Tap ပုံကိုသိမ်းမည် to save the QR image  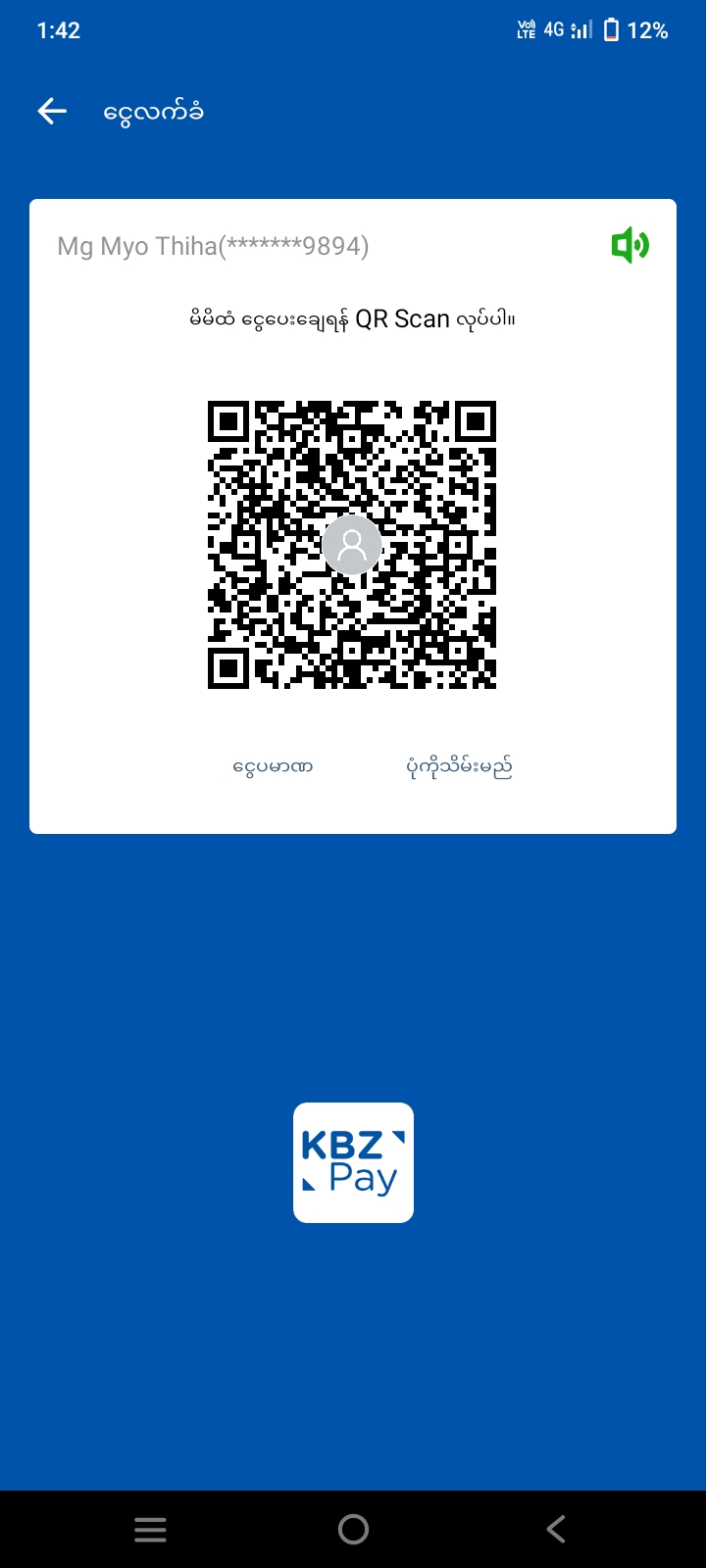(x=459, y=766)
